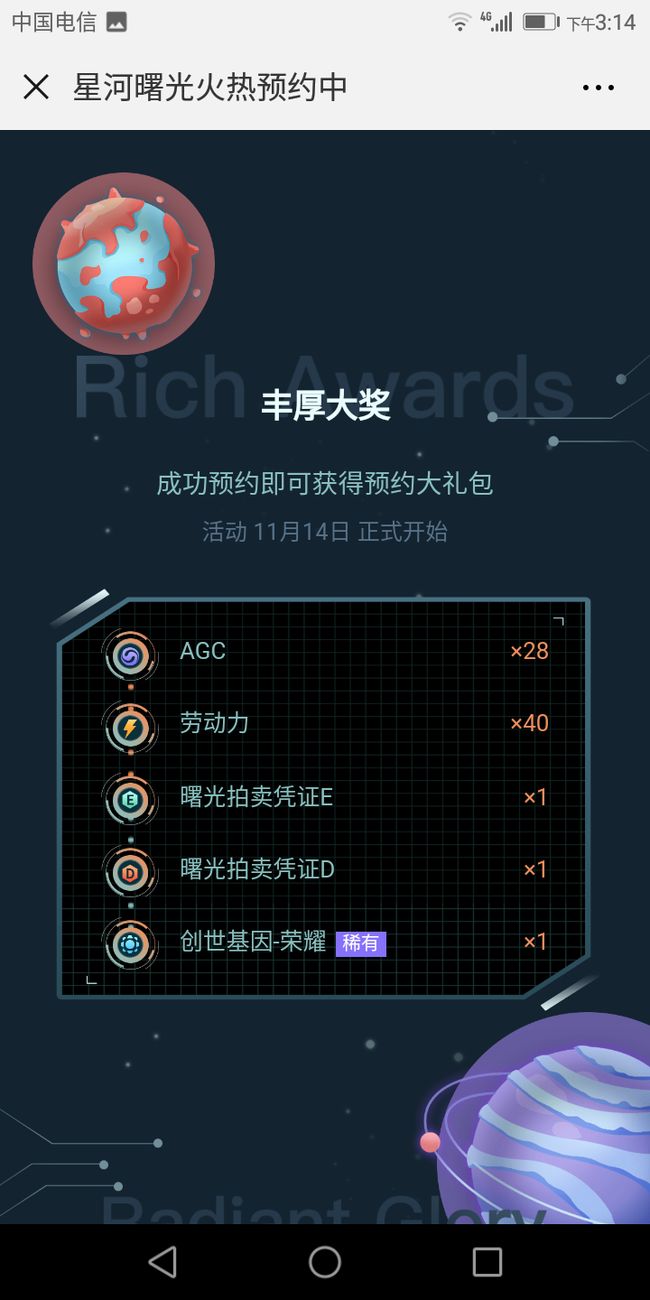The height and width of the screenshot is (1300, 650).
Task: Tap the system home button
Action: coord(325,1261)
